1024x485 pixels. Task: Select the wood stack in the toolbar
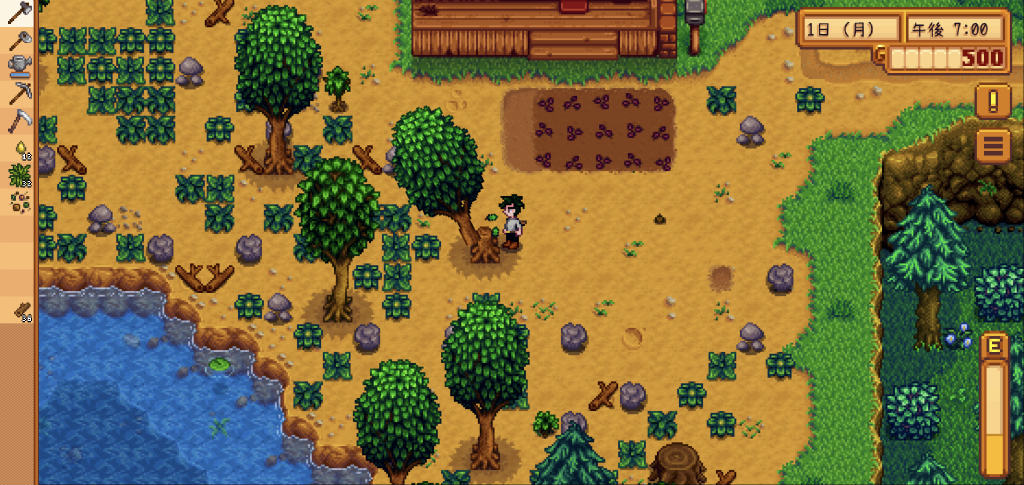point(19,311)
